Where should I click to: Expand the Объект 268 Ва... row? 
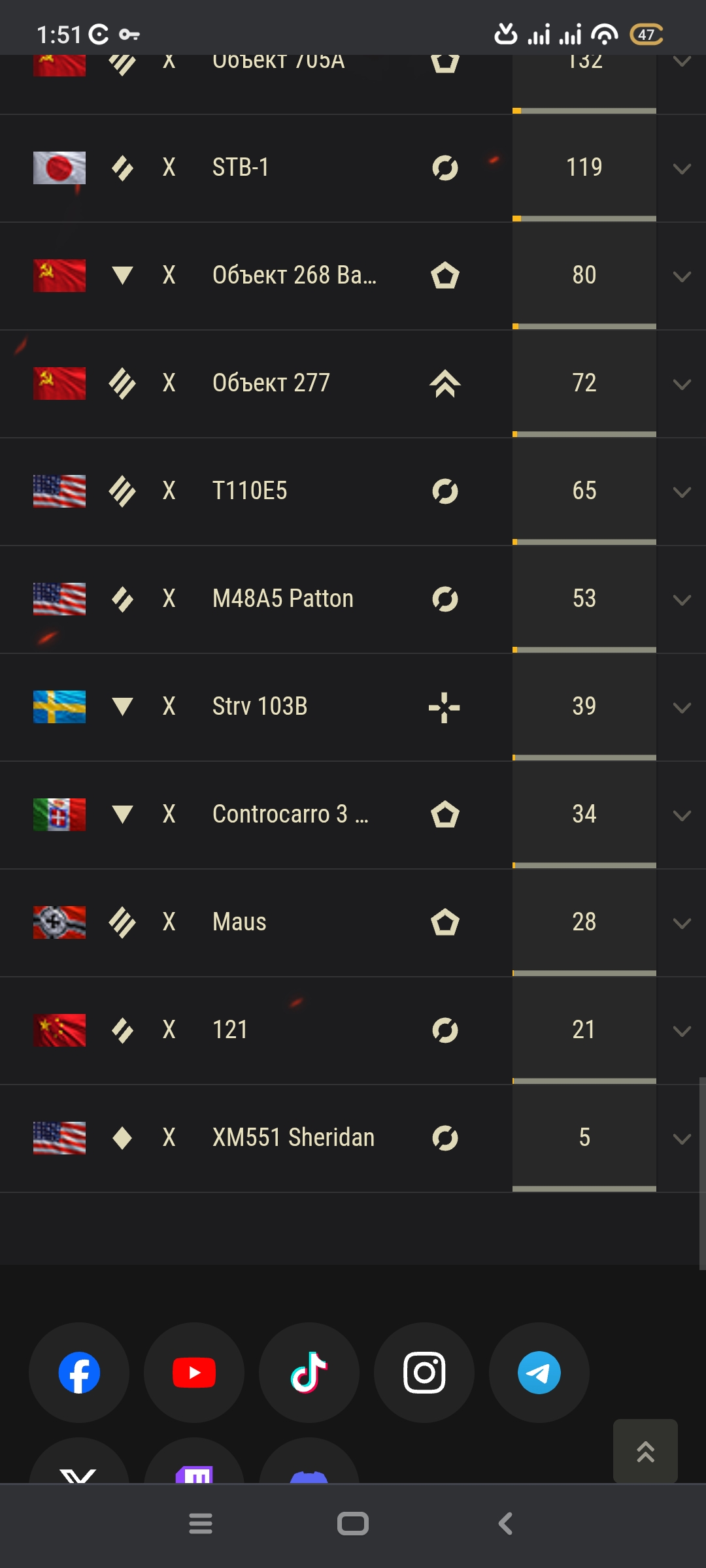[x=682, y=276]
